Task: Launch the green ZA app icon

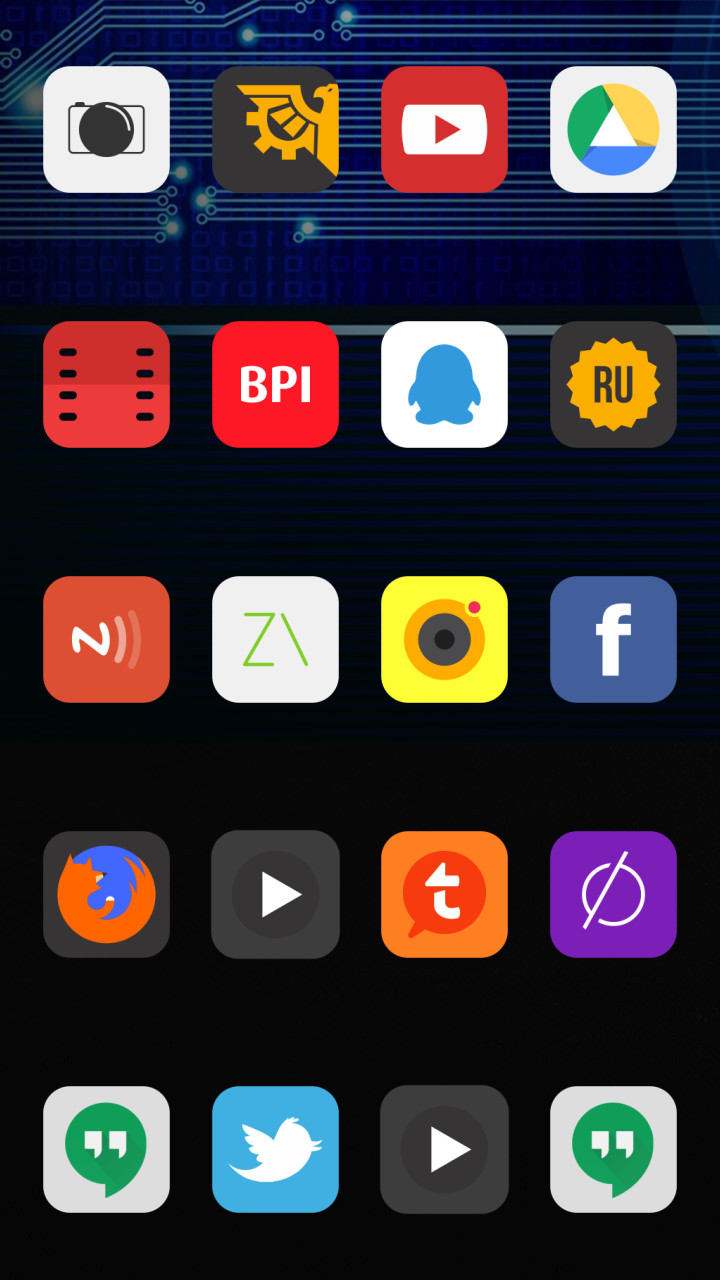Action: click(x=275, y=639)
